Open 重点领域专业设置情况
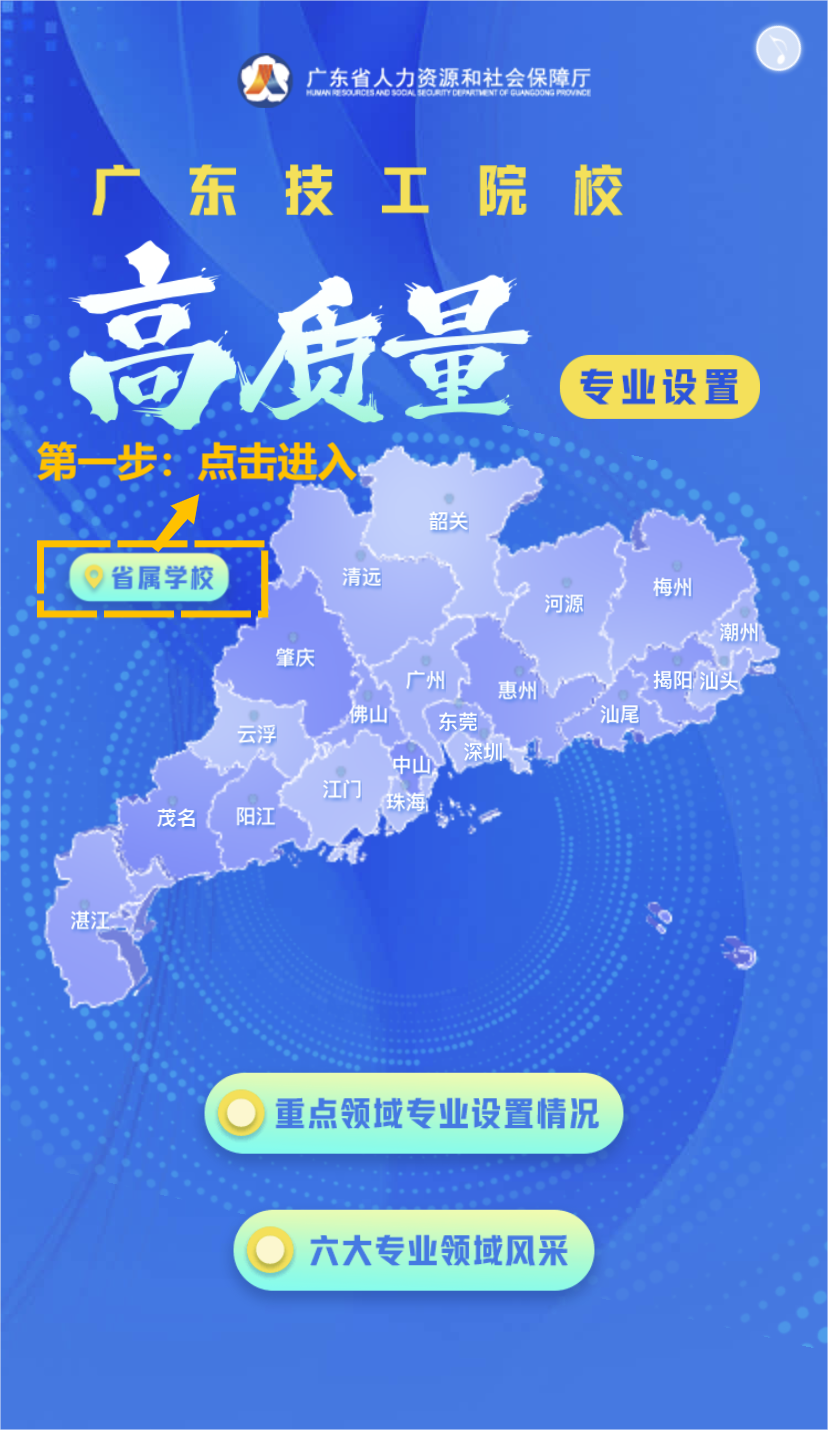This screenshot has width=828, height=1430. (414, 1113)
